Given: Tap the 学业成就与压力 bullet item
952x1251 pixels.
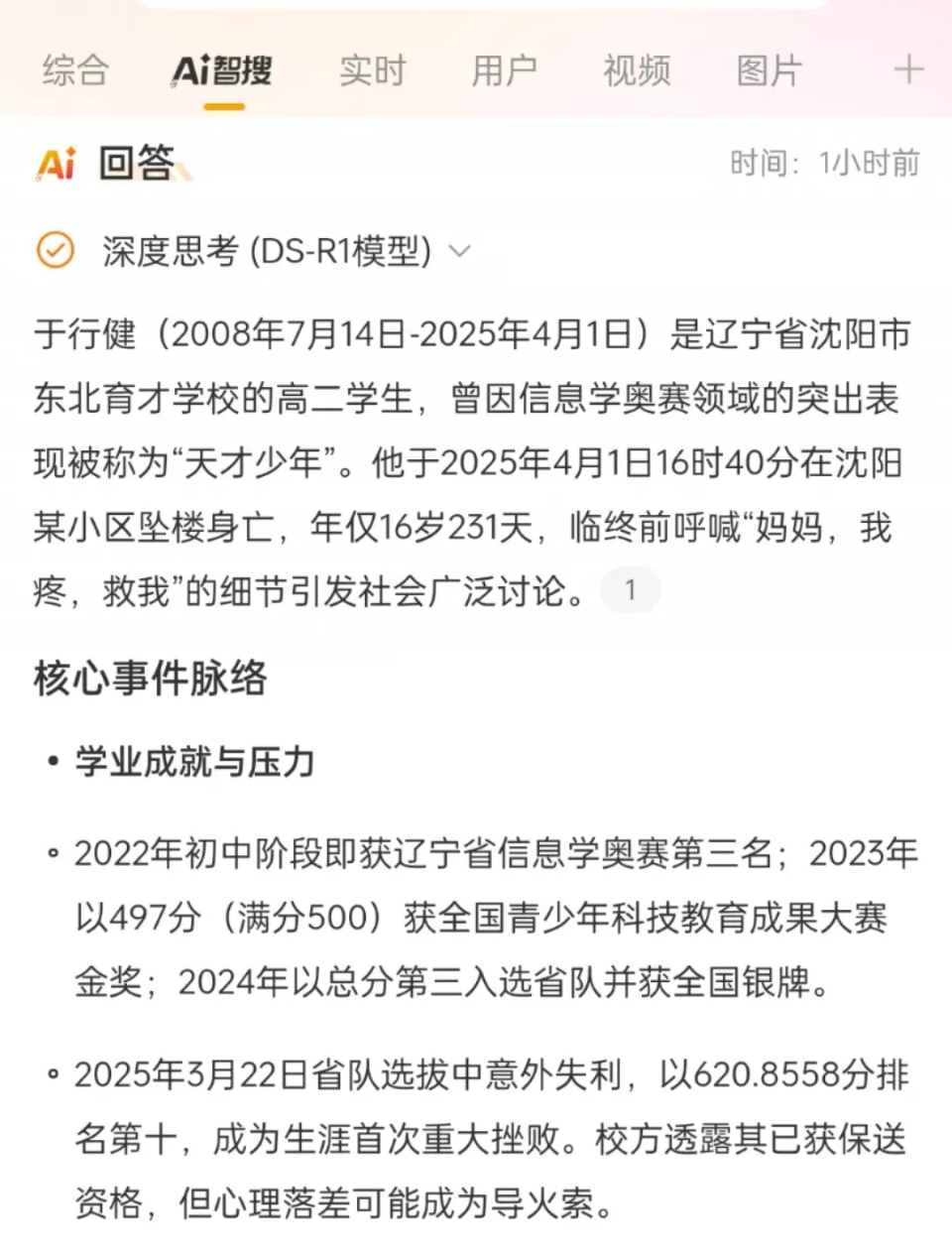Looking at the screenshot, I should (194, 763).
